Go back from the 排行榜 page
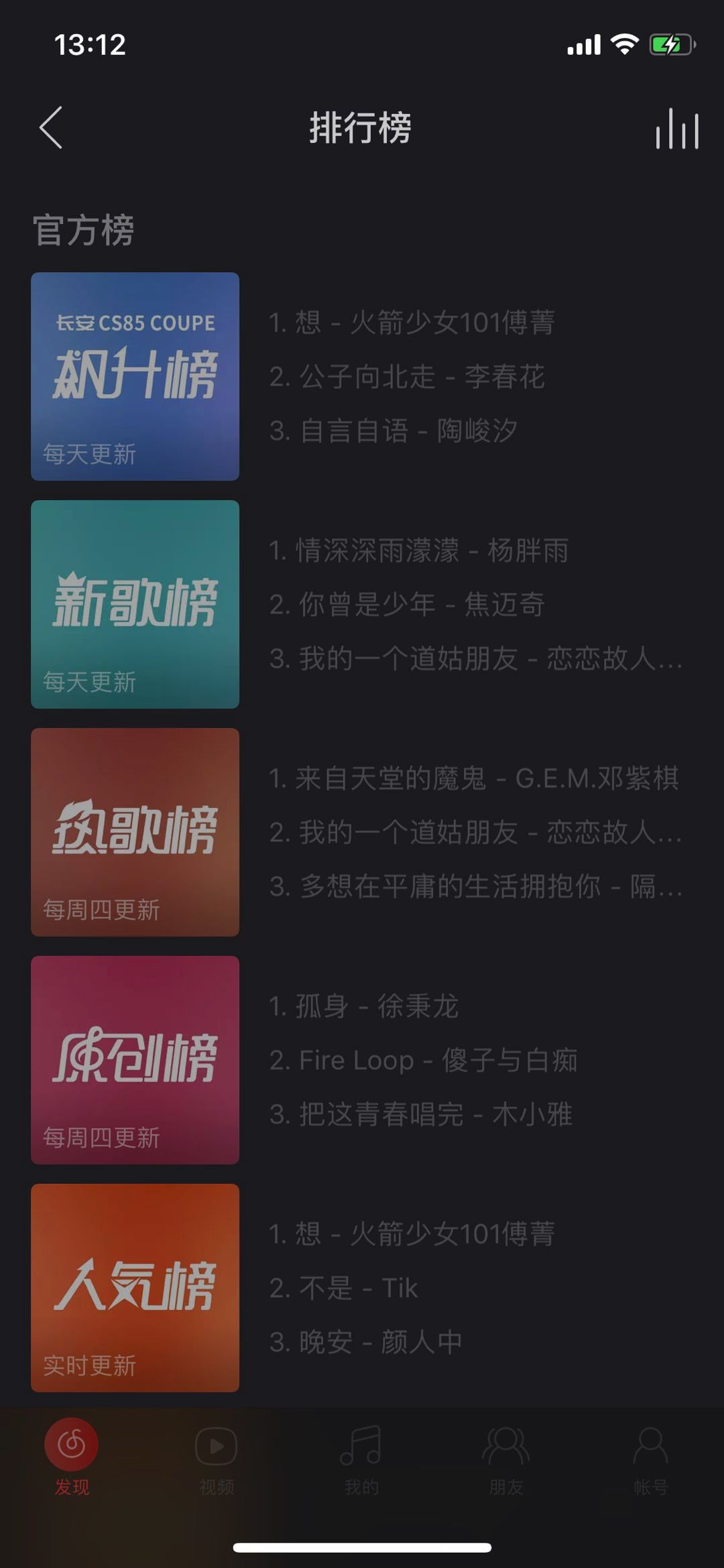The width and height of the screenshot is (724, 1568). (51, 127)
